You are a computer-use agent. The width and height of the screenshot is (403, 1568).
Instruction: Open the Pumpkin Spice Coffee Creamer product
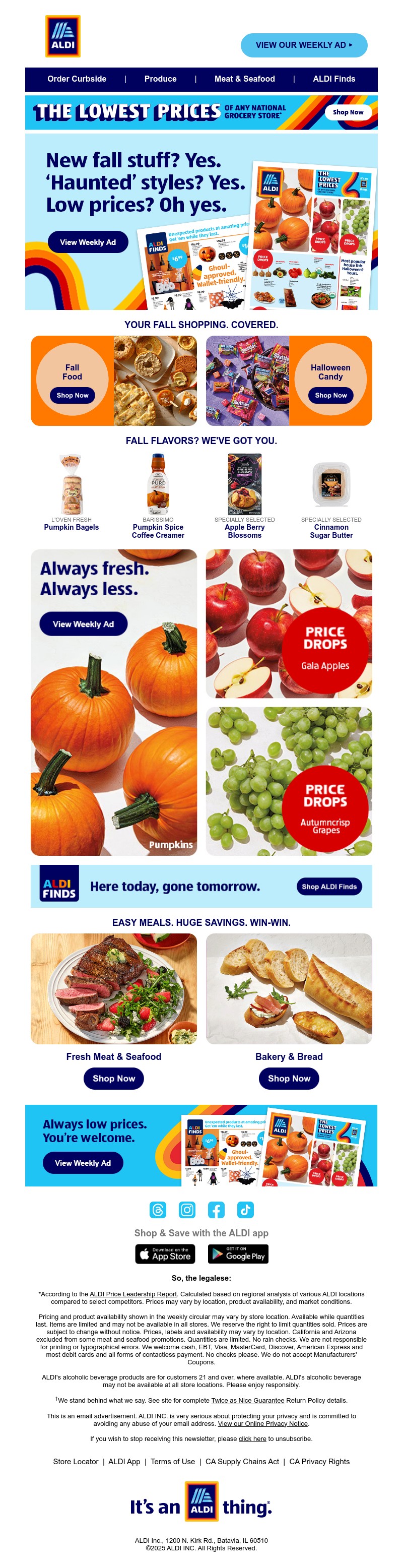point(158,531)
